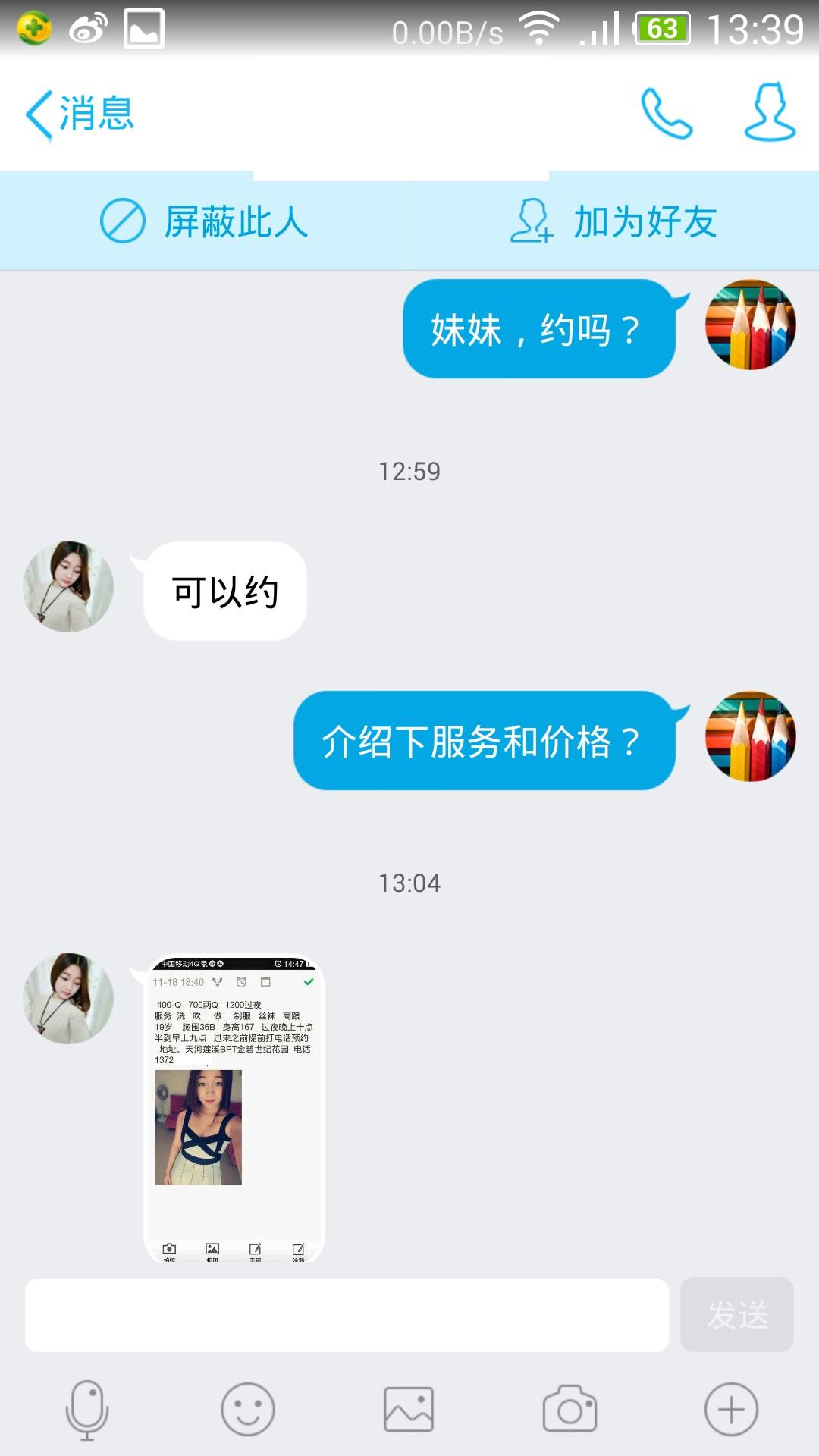Tap 屏蔽此人 to block this person
This screenshot has width=819, height=1456.
(205, 221)
